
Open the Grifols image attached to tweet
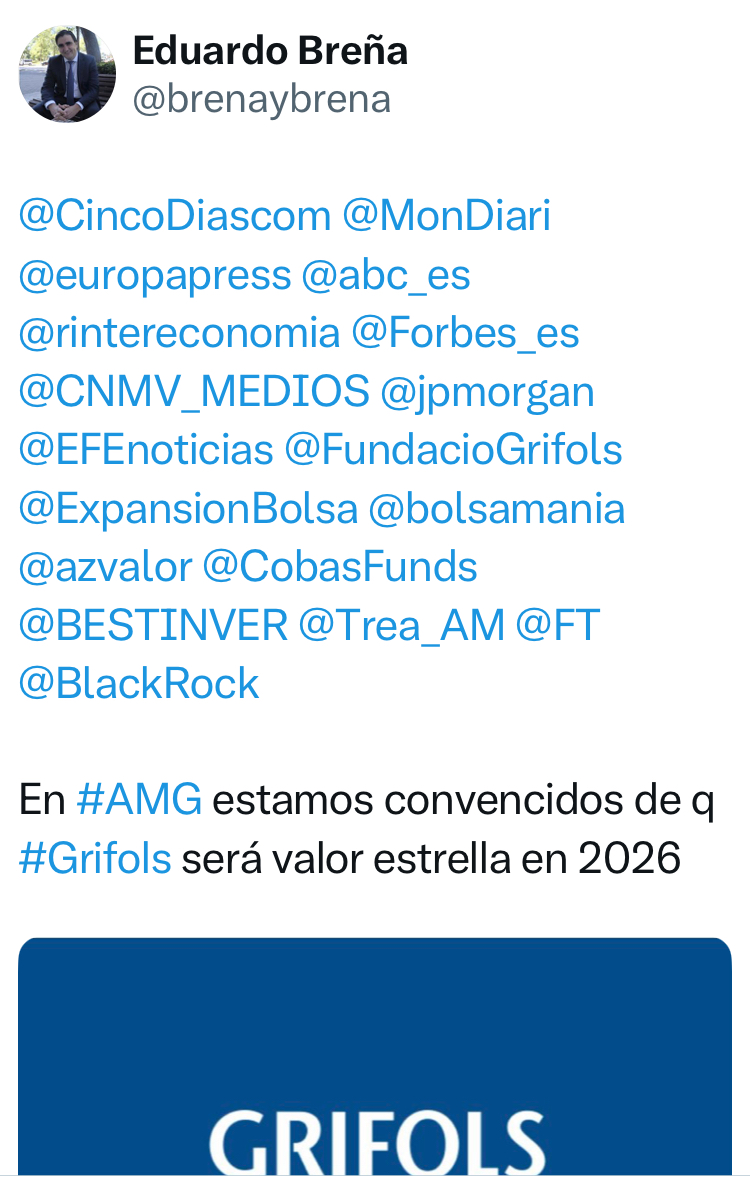pyautogui.click(x=375, y=1060)
